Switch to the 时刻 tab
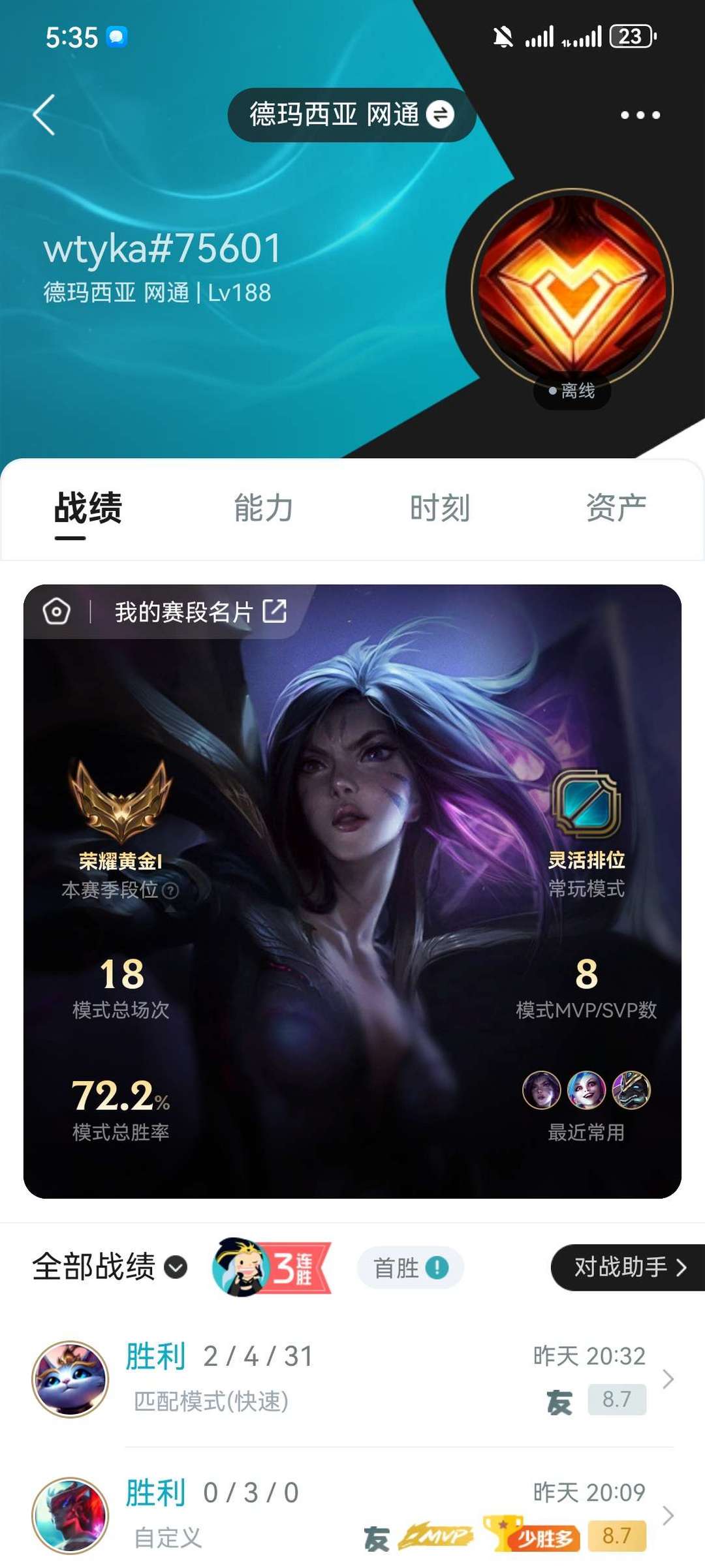 coord(440,508)
